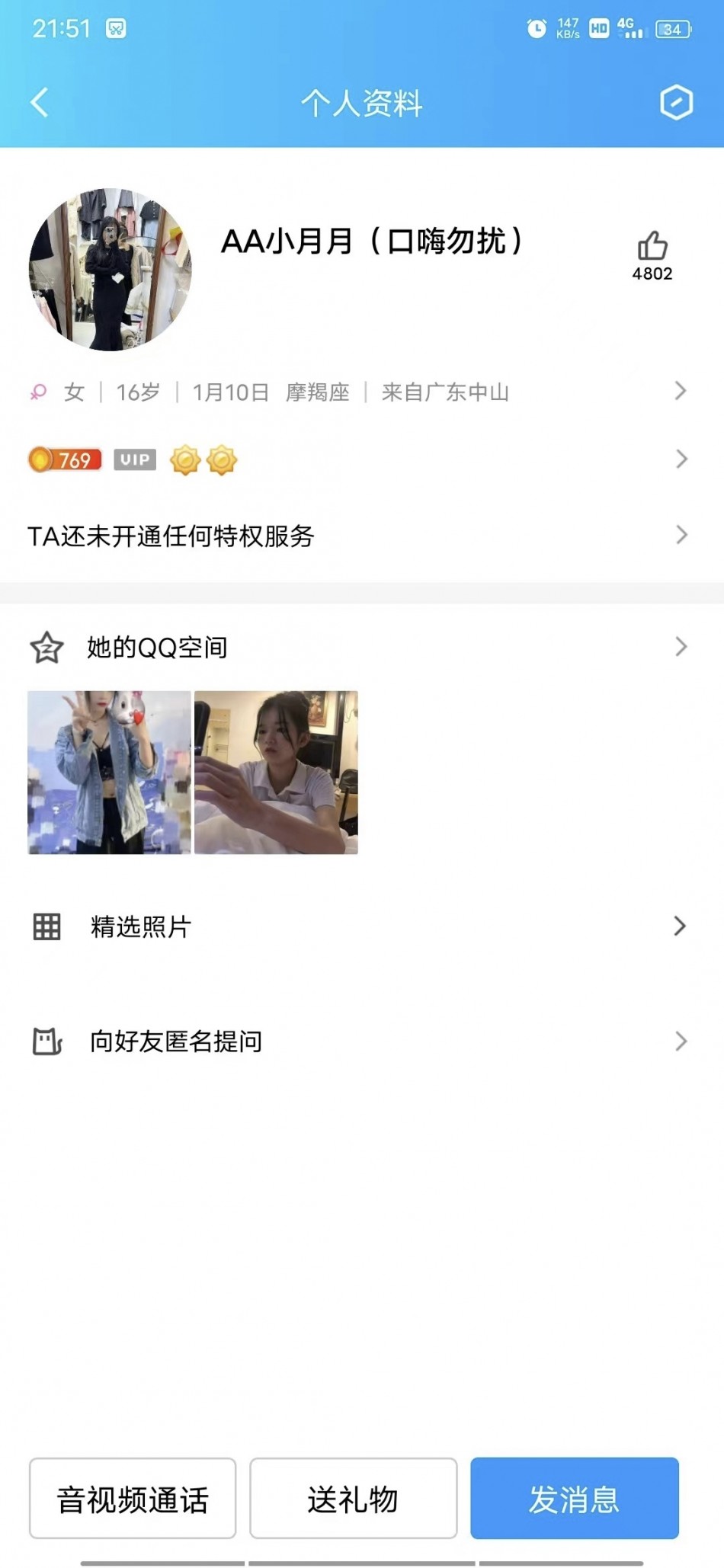
Task: Open 她的QQ空间
Action: click(x=358, y=647)
